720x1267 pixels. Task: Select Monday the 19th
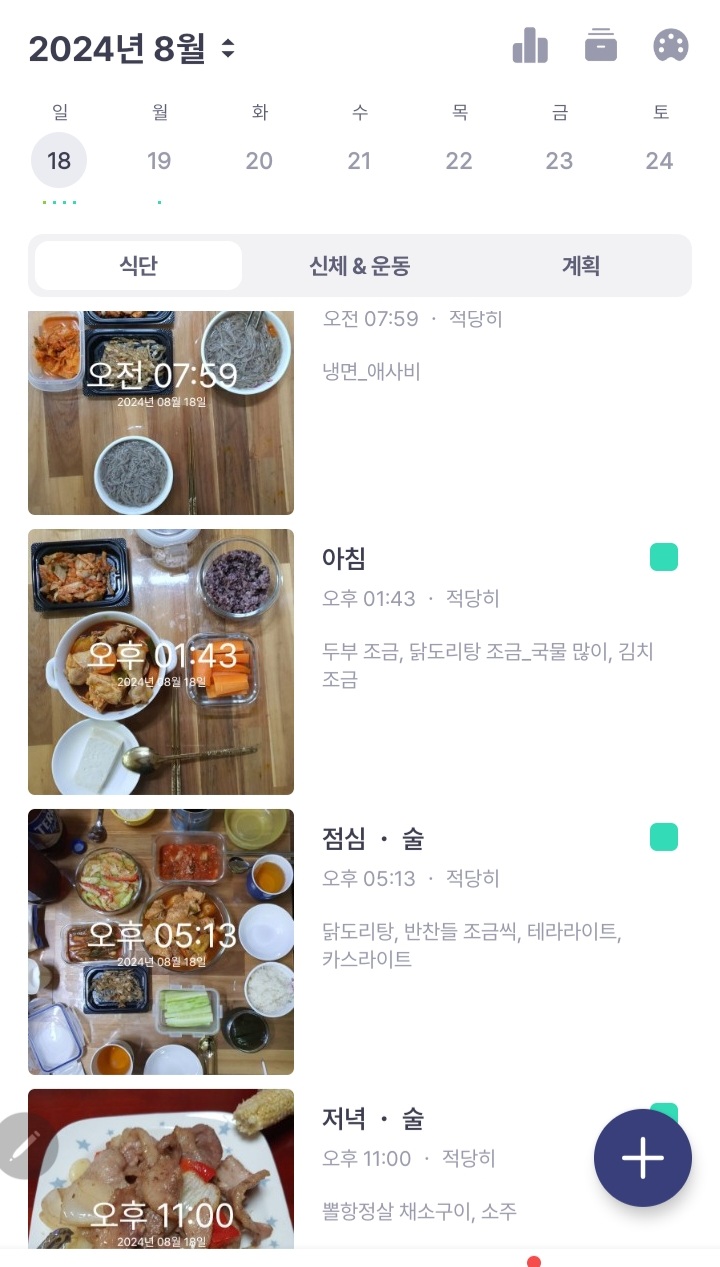[x=159, y=161]
